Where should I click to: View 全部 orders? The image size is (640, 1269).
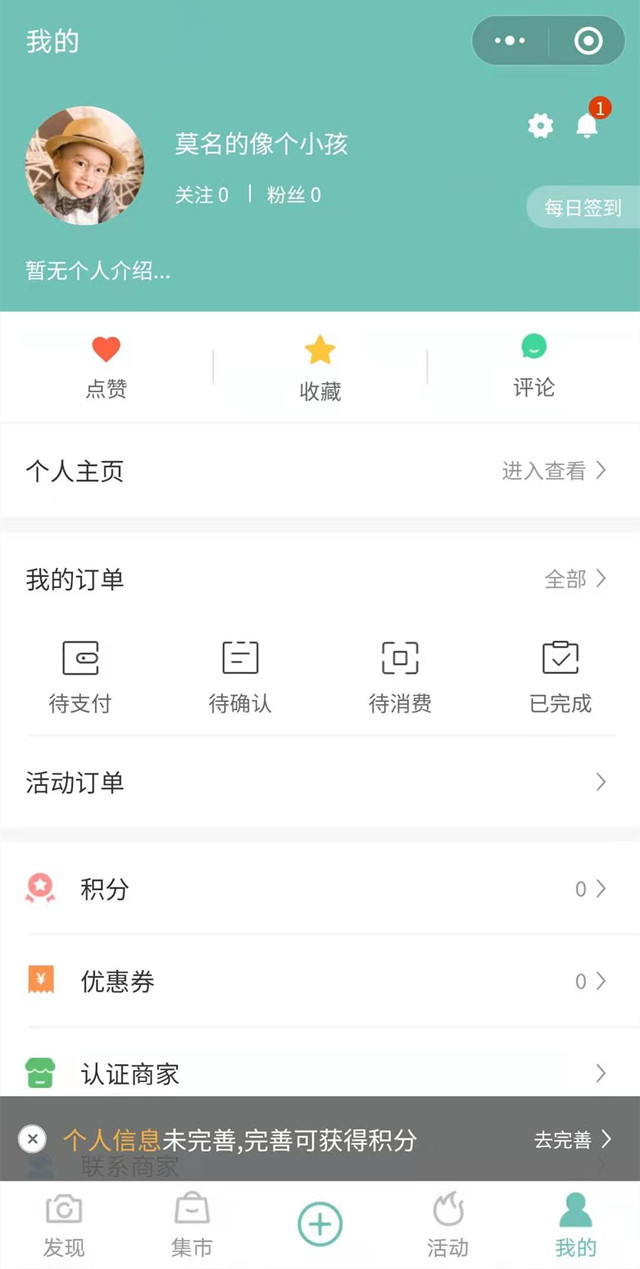pos(575,579)
